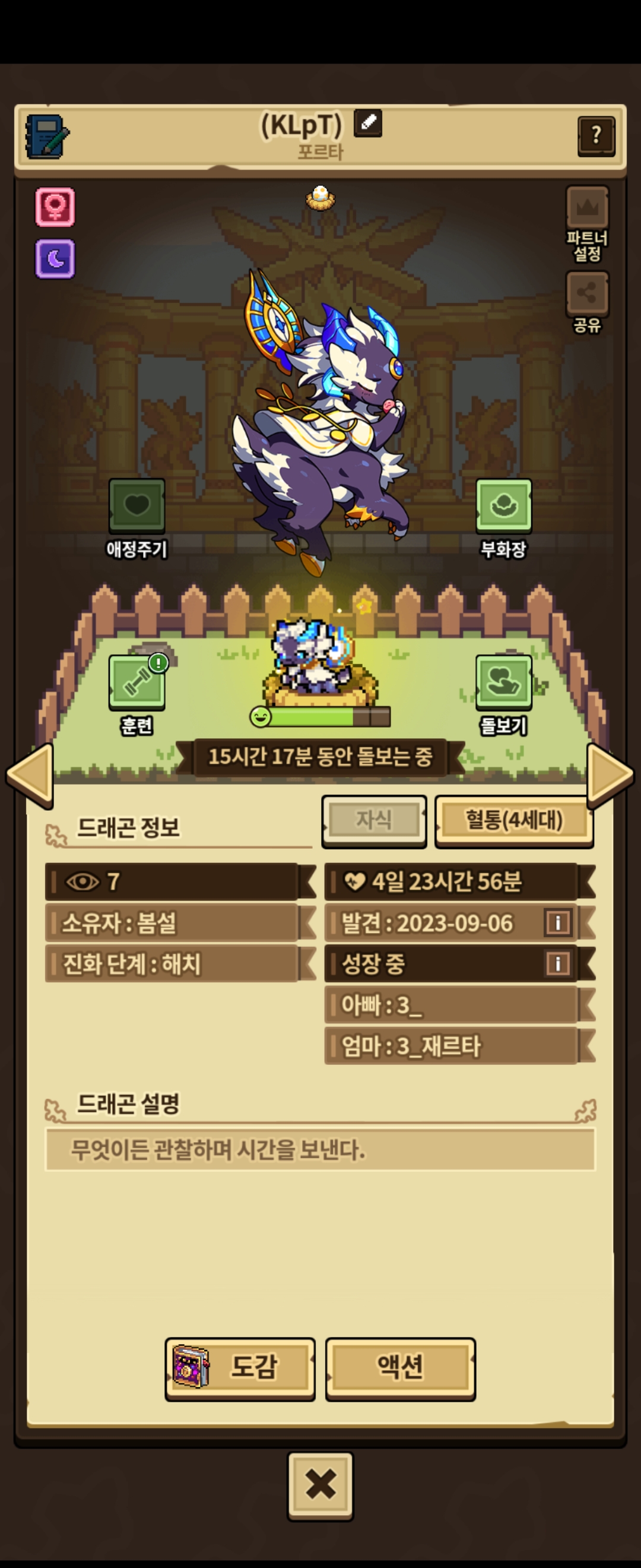Viewport: 641px width, 1568px height.
Task: Open the notebook memo icon
Action: pyautogui.click(x=47, y=137)
